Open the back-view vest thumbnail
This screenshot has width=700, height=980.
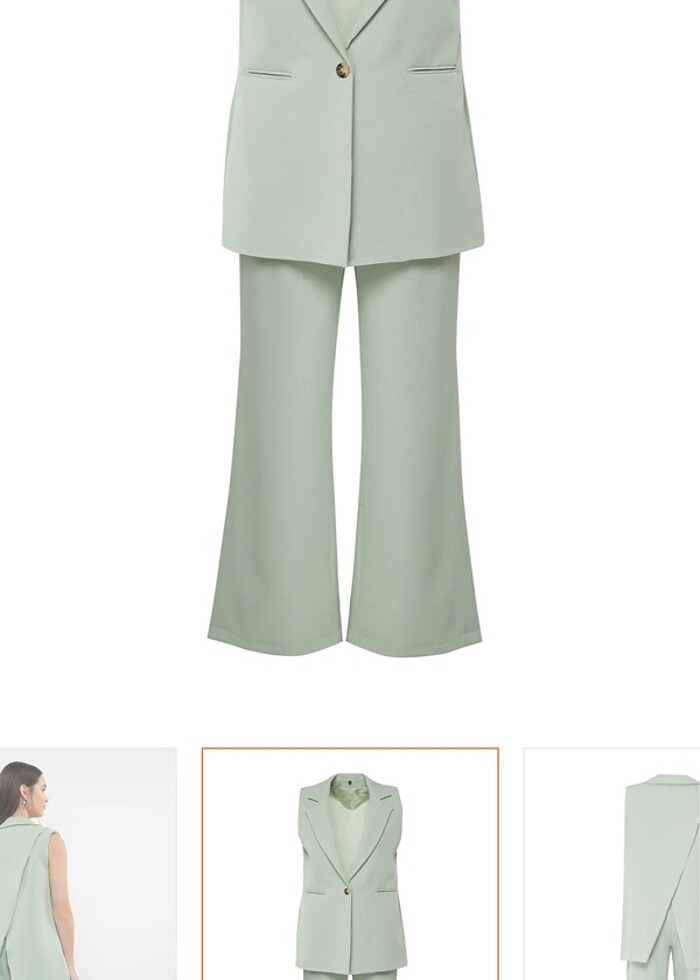point(612,864)
